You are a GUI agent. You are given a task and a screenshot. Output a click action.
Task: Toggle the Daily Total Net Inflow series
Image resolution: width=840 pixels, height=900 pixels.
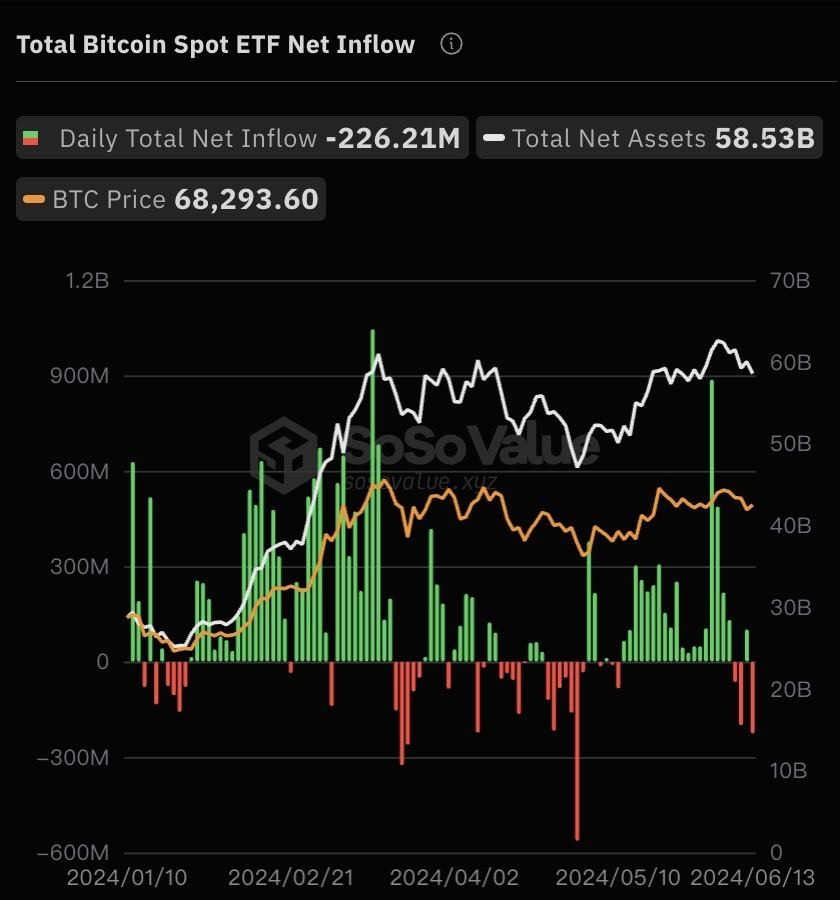click(x=242, y=138)
